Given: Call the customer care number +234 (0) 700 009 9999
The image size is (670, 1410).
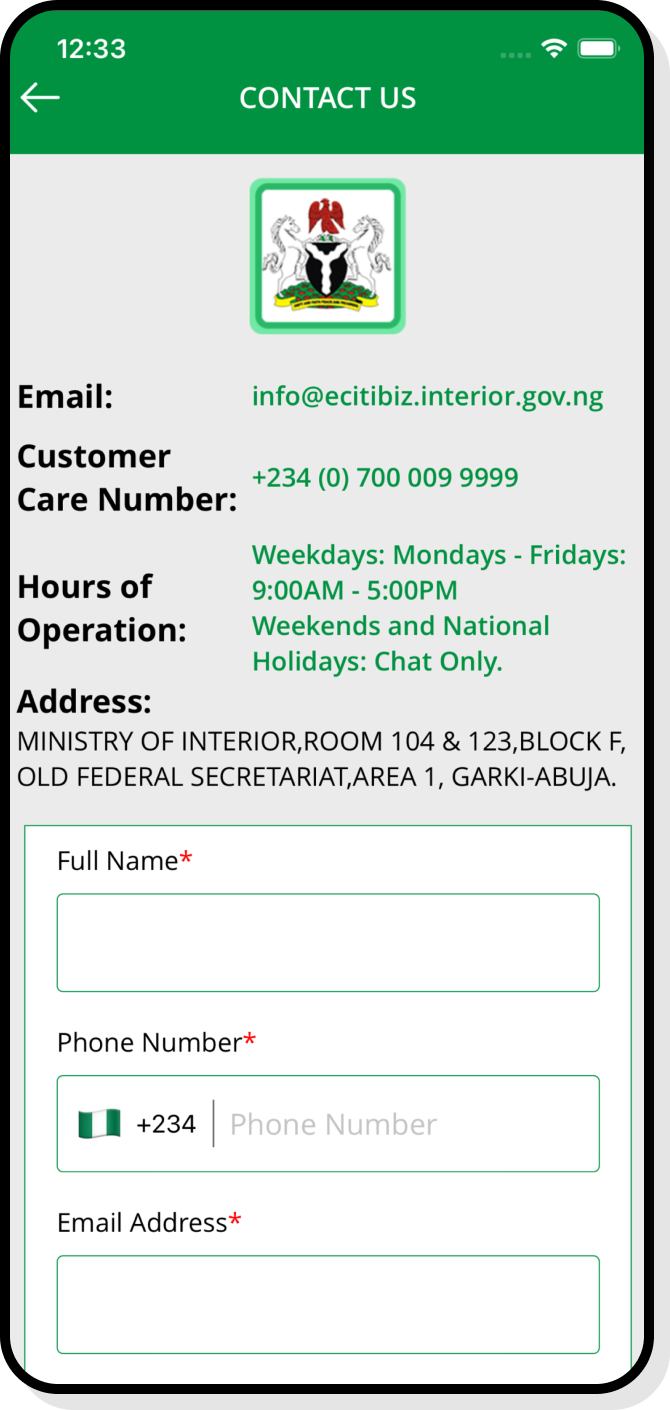Looking at the screenshot, I should (x=385, y=477).
